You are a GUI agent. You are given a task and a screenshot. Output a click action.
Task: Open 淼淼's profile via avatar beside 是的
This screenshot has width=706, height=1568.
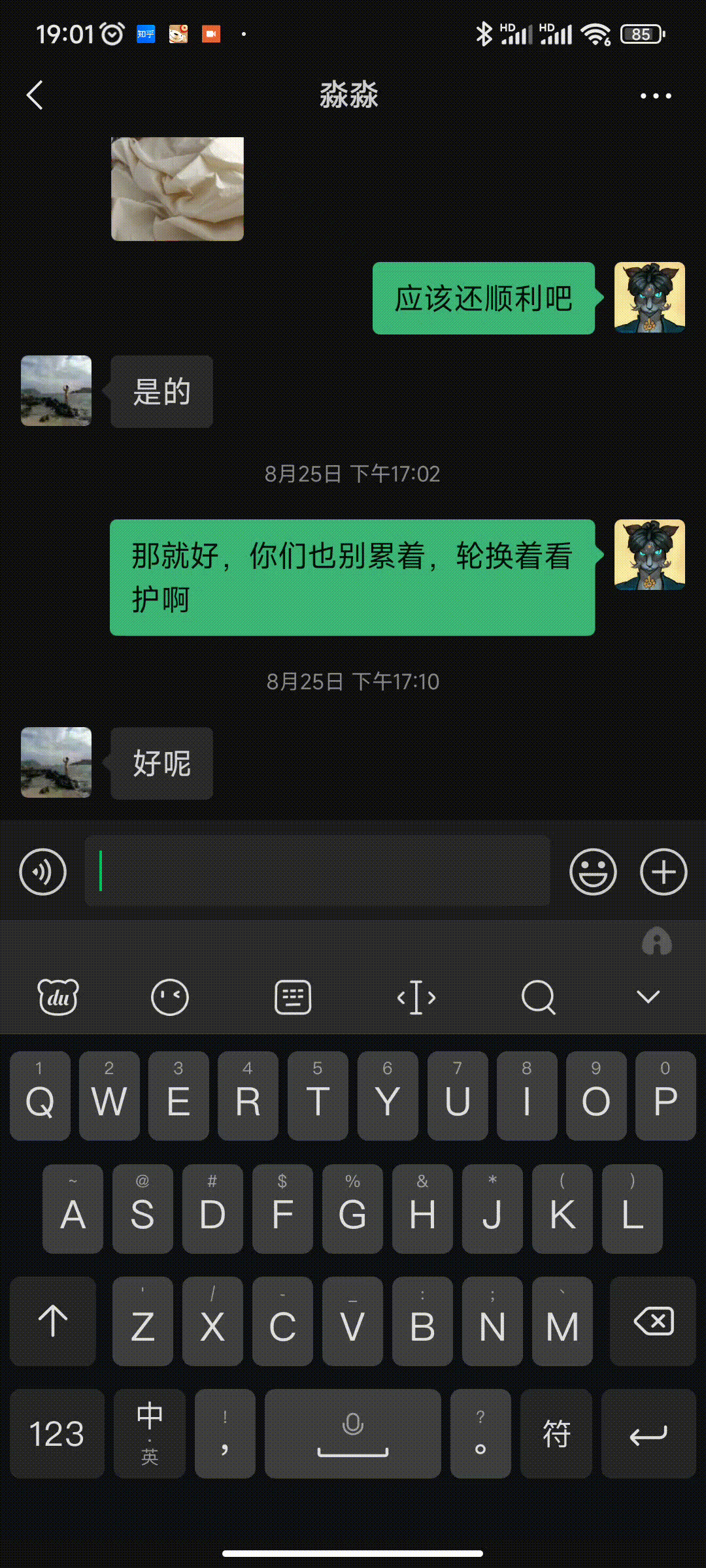click(56, 391)
